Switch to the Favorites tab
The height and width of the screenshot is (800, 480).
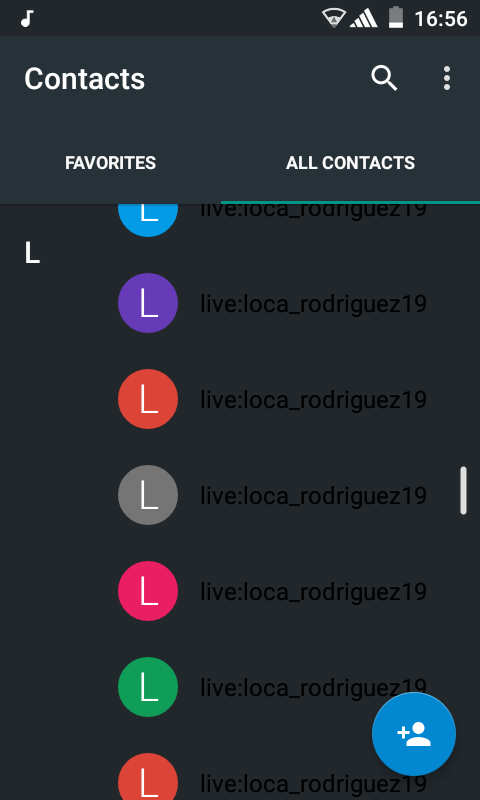111,163
